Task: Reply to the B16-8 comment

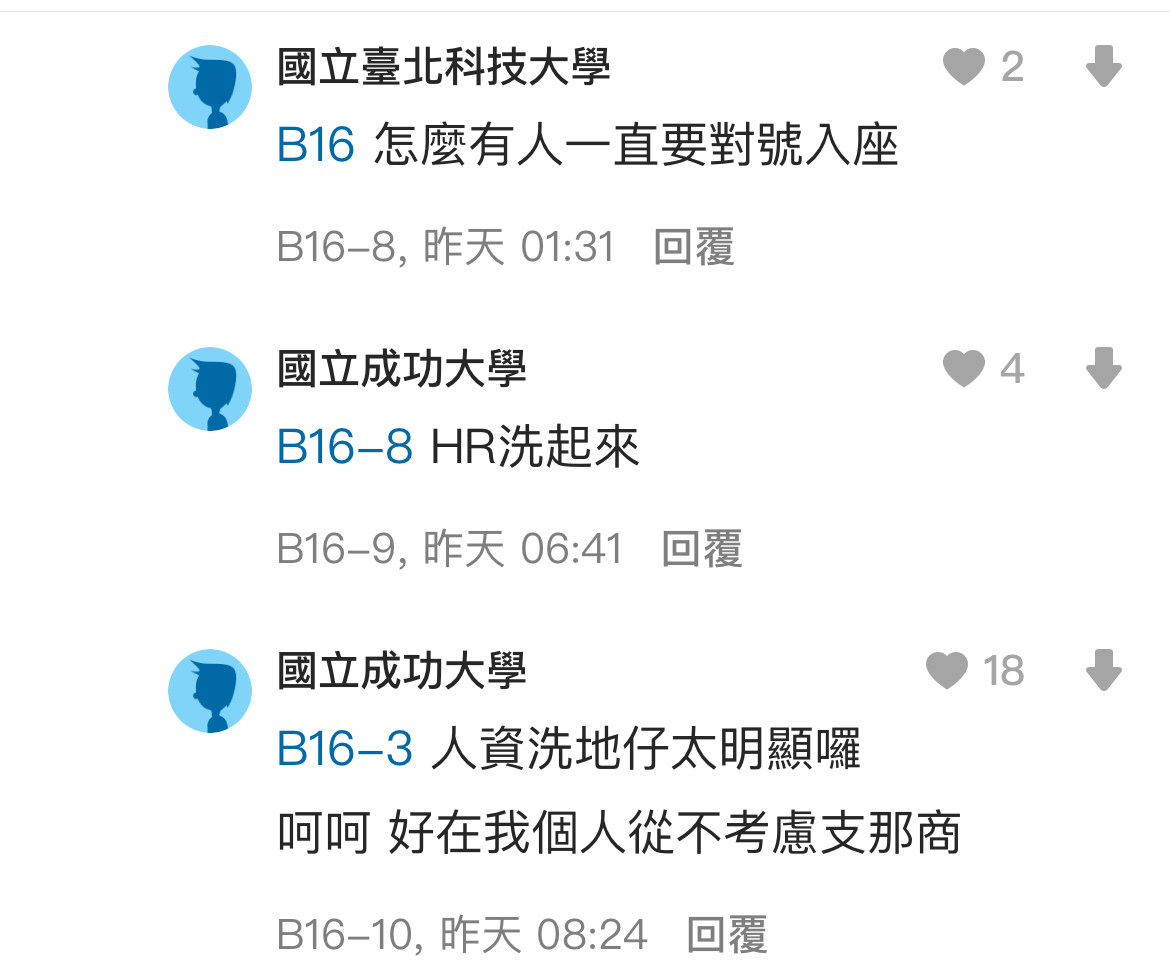Action: tap(694, 247)
